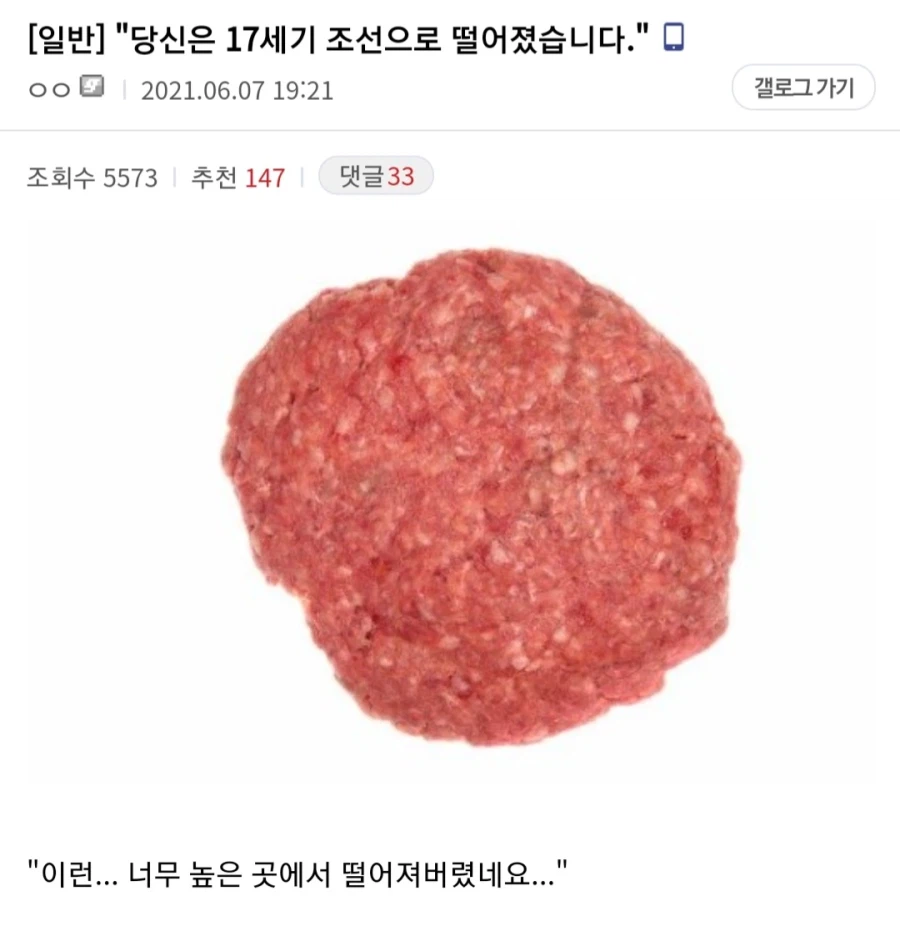Tap the author nickname ㅇㅇ
900x951 pixels.
50,90
